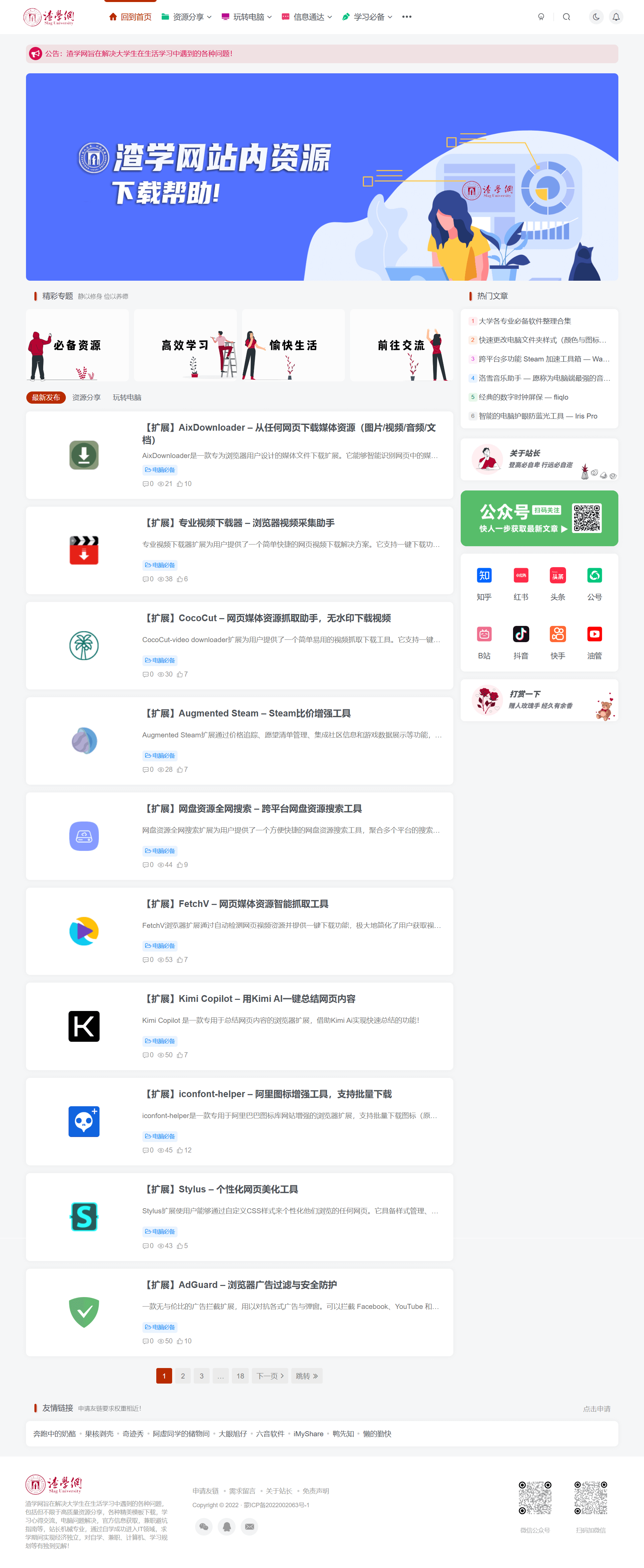Click the search icon in the header

click(x=567, y=17)
